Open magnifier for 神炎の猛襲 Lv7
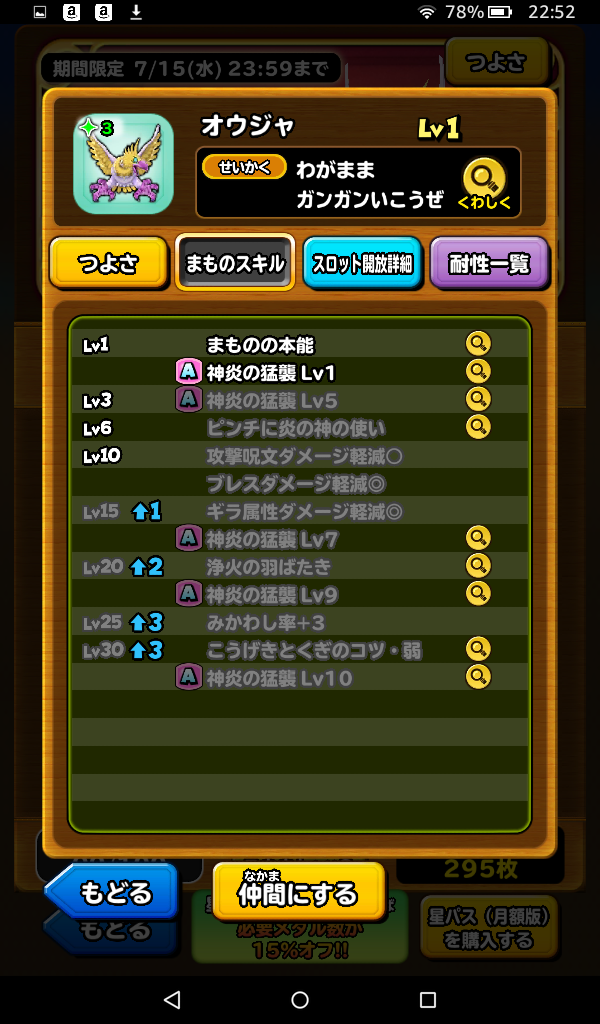Screen dimensions: 600x1024 tap(479, 539)
